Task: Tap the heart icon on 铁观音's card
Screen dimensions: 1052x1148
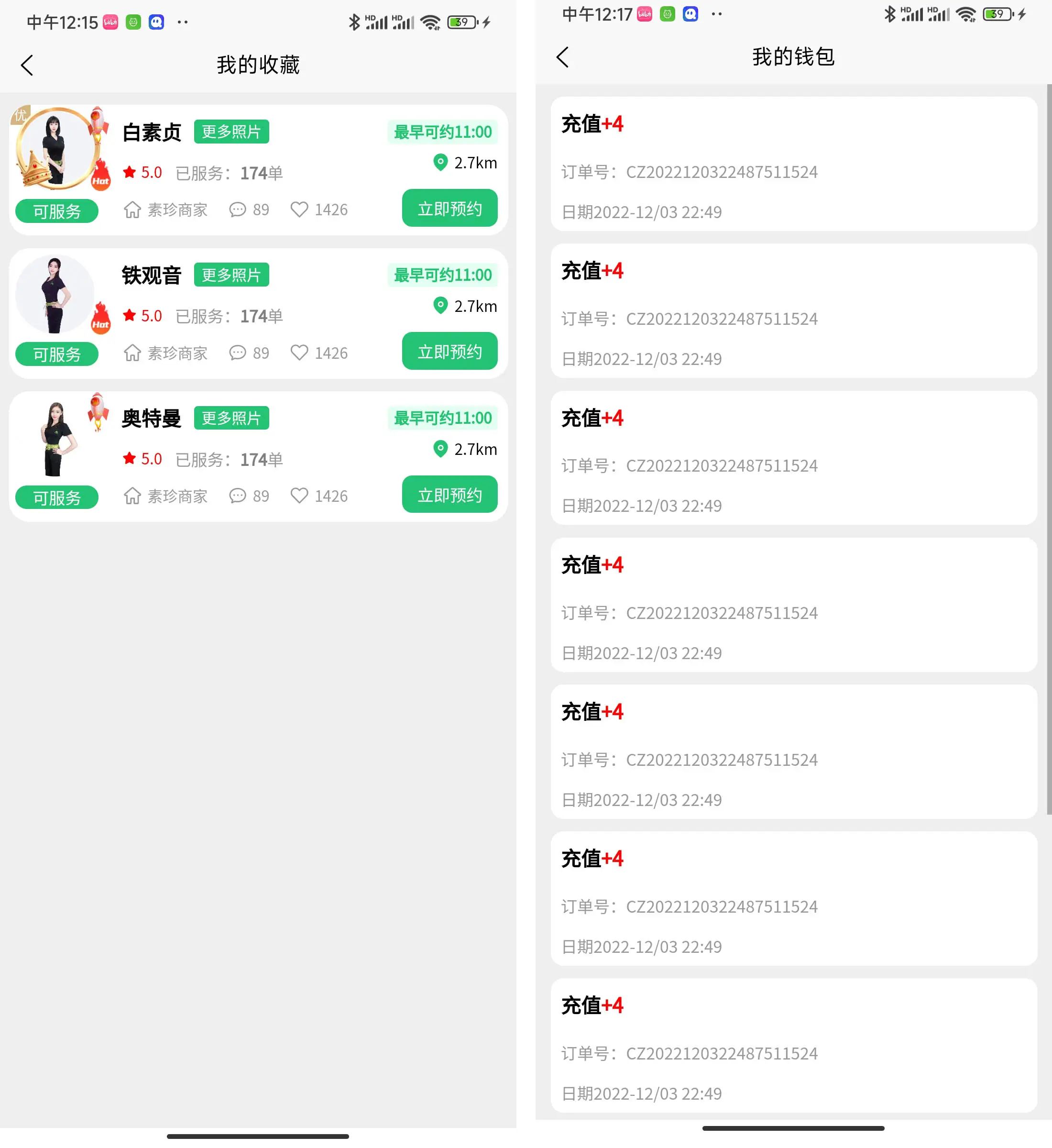Action: coord(299,353)
